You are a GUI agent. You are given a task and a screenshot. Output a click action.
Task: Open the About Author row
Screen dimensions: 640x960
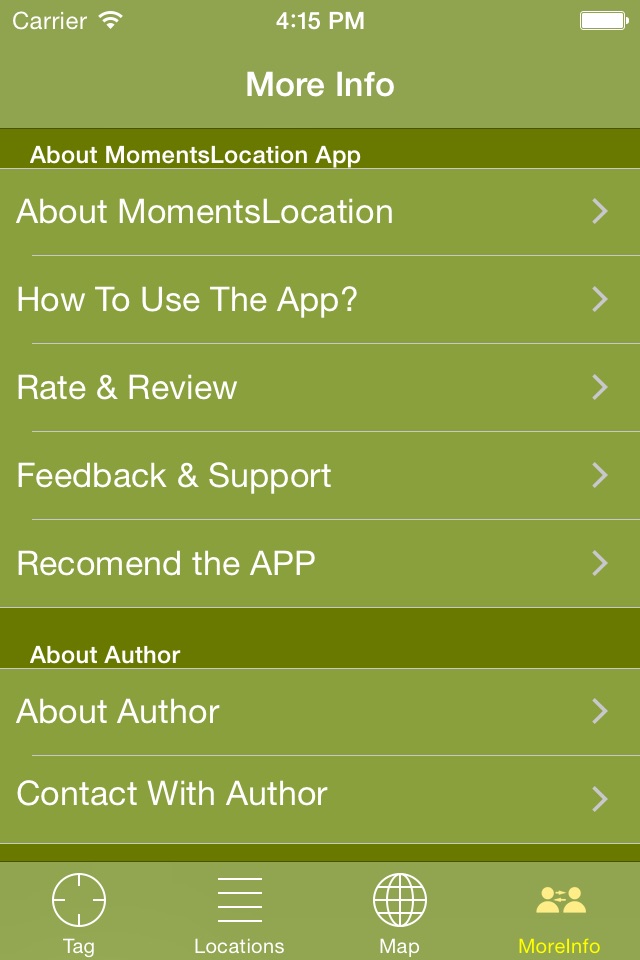pyautogui.click(x=320, y=712)
